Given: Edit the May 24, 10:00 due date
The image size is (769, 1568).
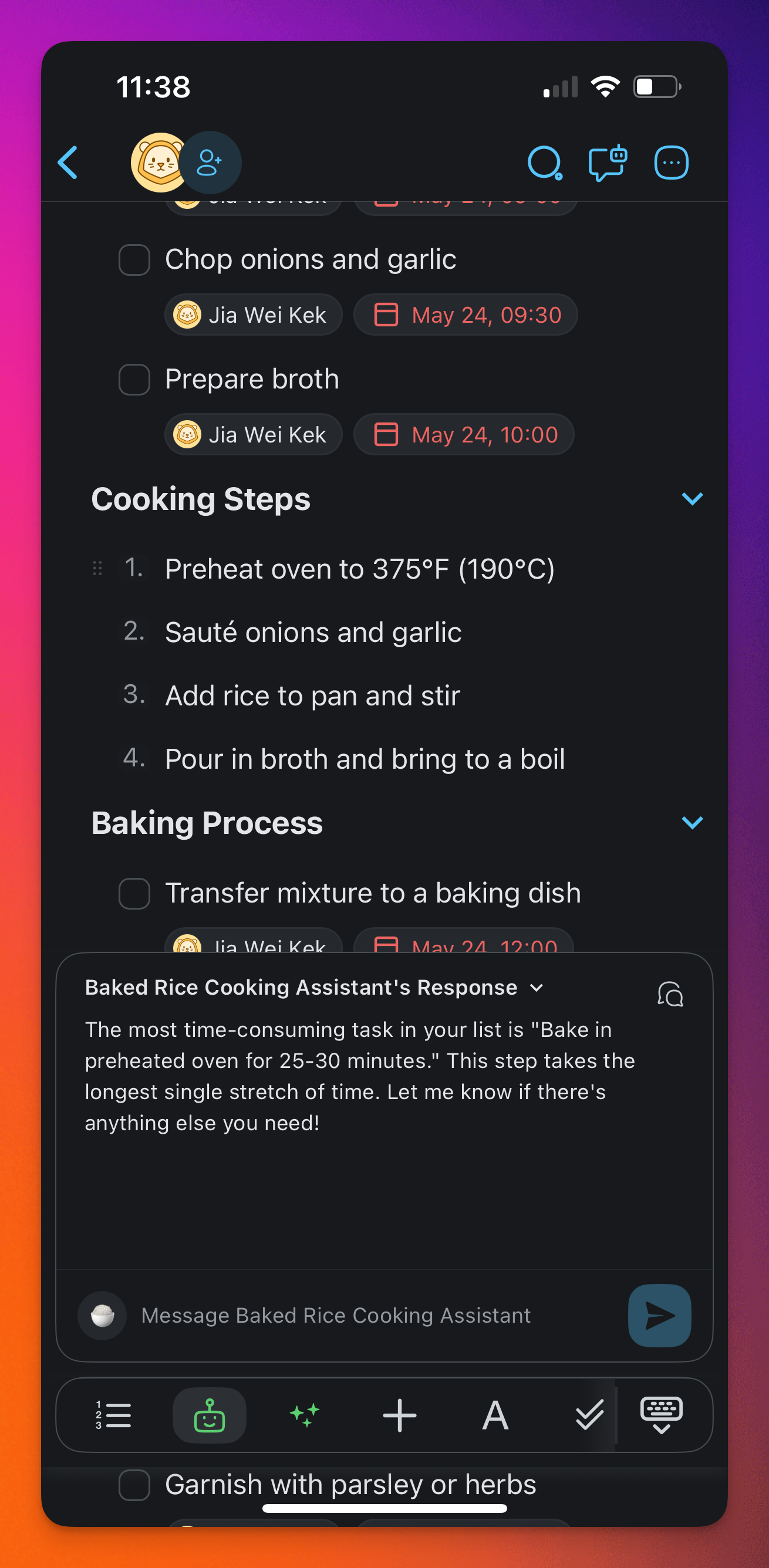Looking at the screenshot, I should tap(464, 435).
